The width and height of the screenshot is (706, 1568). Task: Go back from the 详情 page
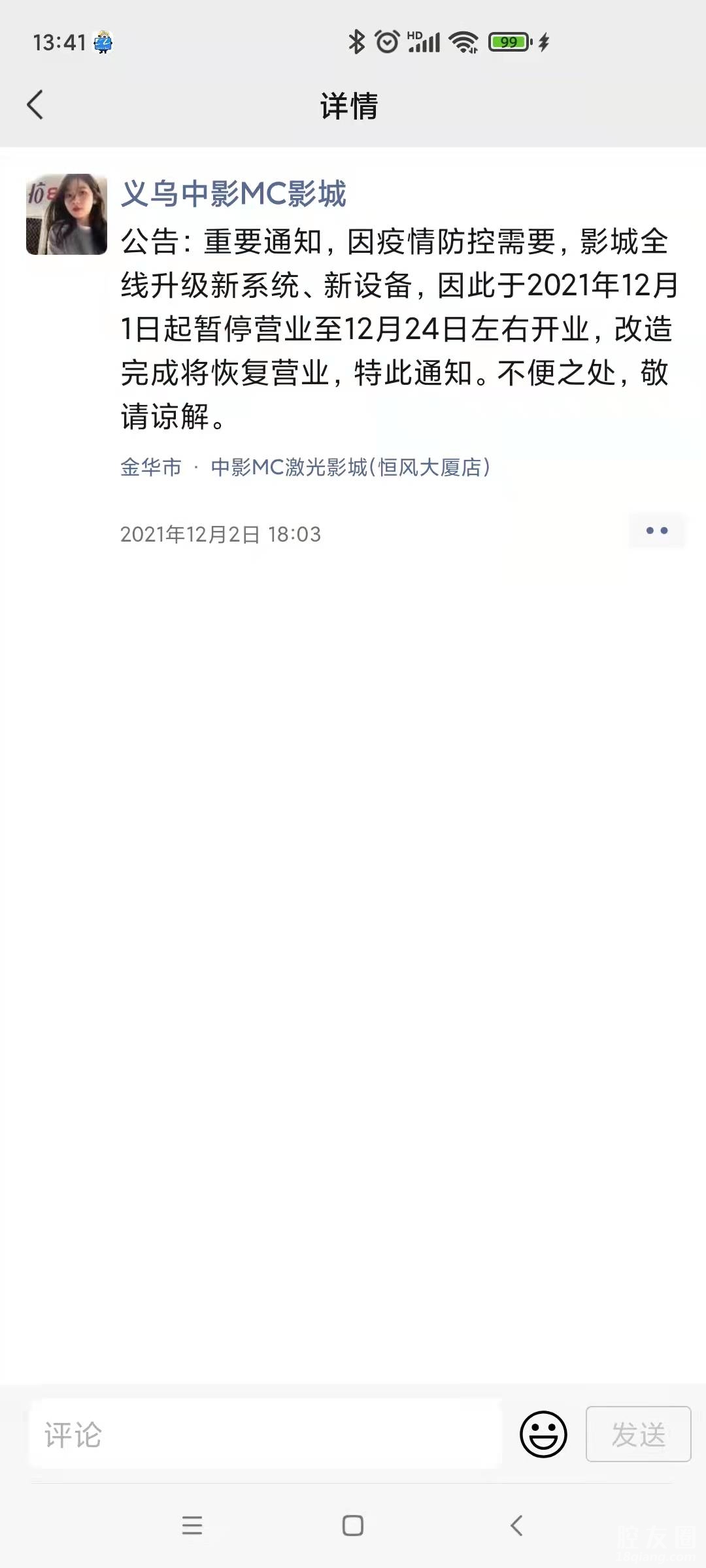(x=35, y=105)
